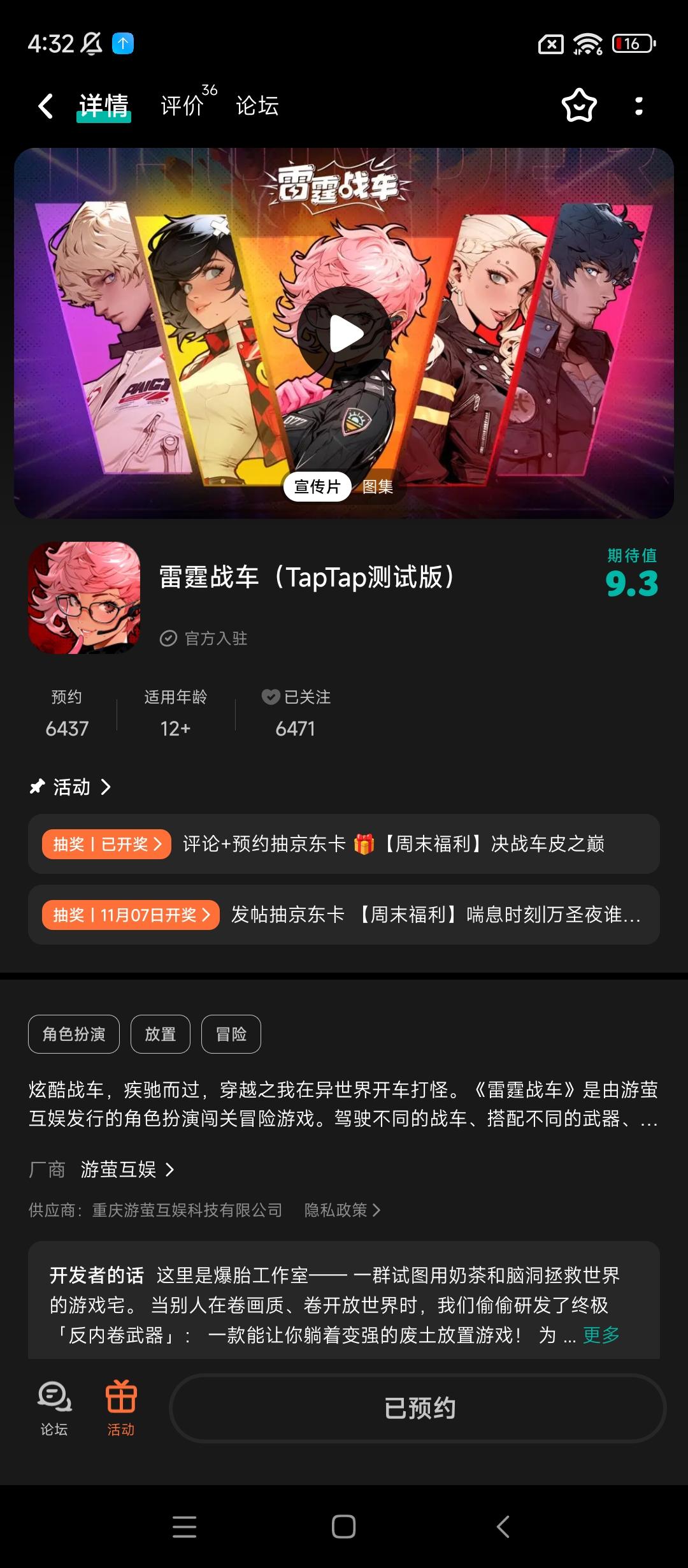Switch media view to 图集
Screen dimensions: 688x1568
378,487
